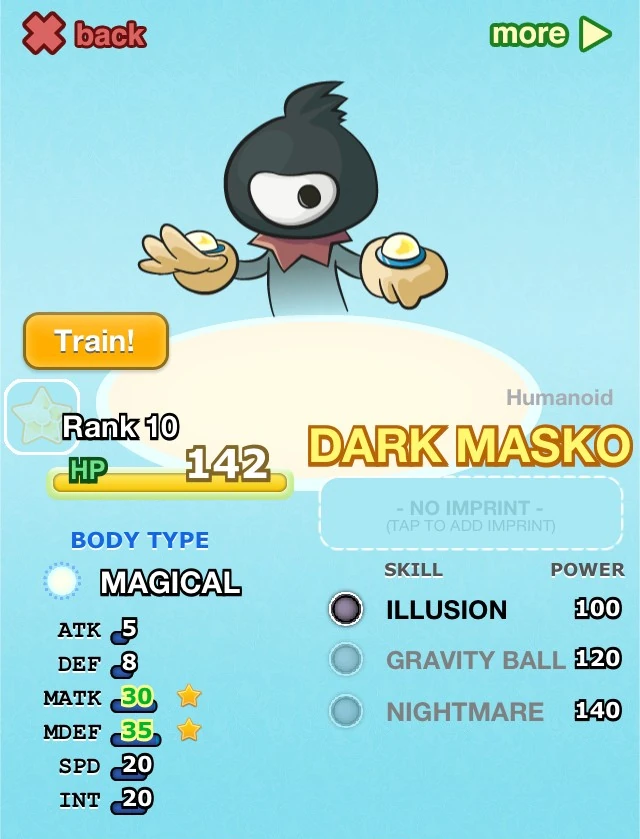Choose the Nightmare skill
This screenshot has height=839, width=640.
click(465, 711)
